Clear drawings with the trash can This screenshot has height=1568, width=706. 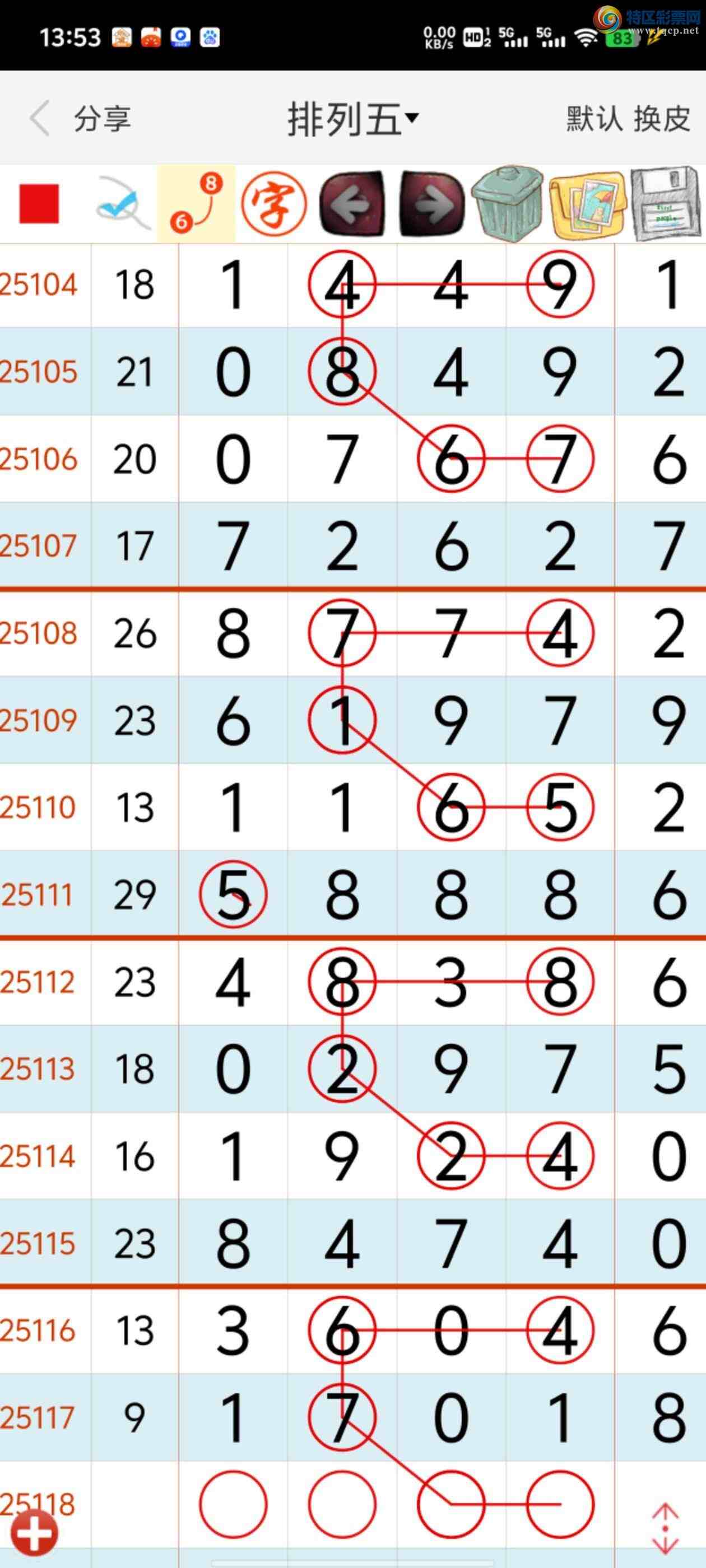point(509,204)
